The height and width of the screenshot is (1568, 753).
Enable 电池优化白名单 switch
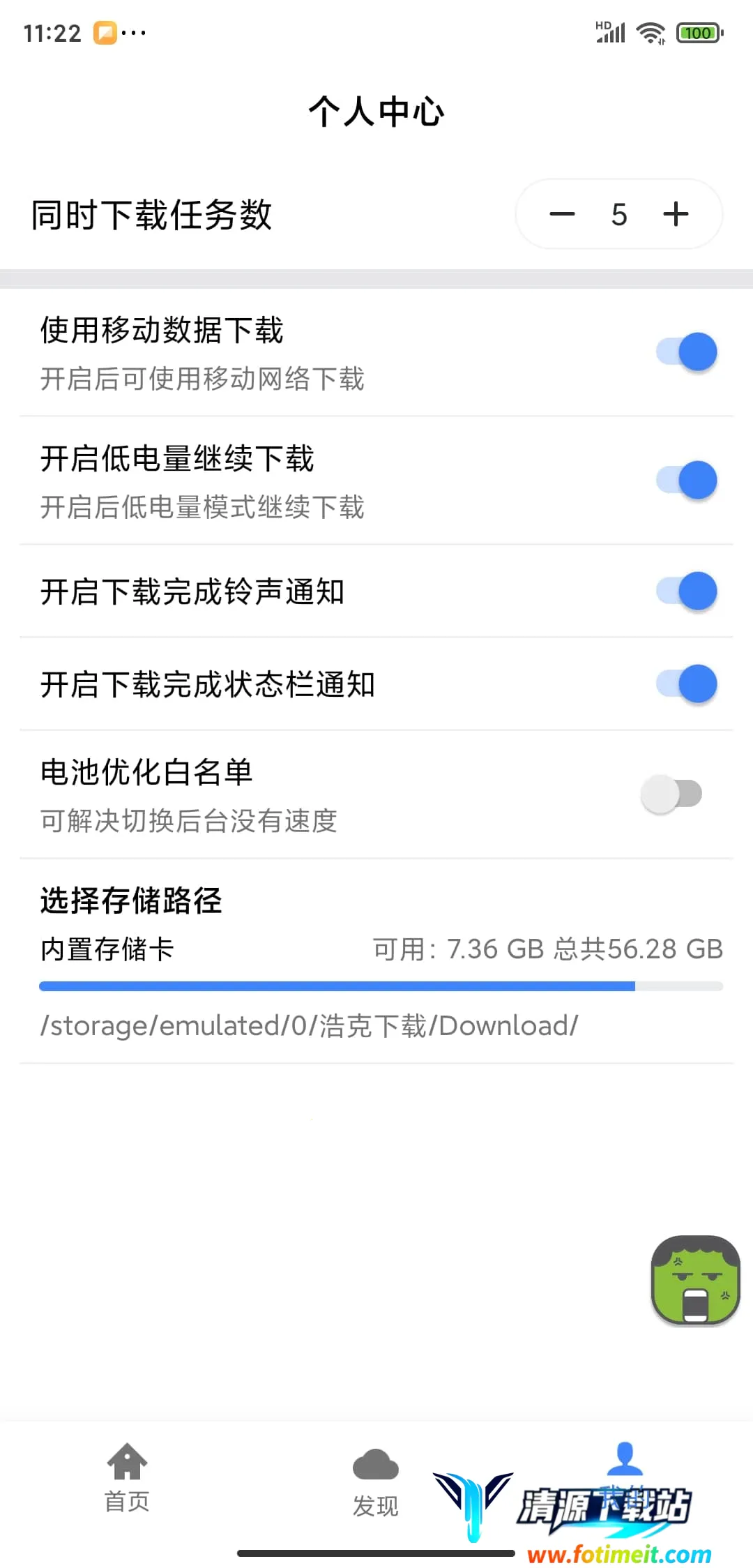click(x=671, y=794)
